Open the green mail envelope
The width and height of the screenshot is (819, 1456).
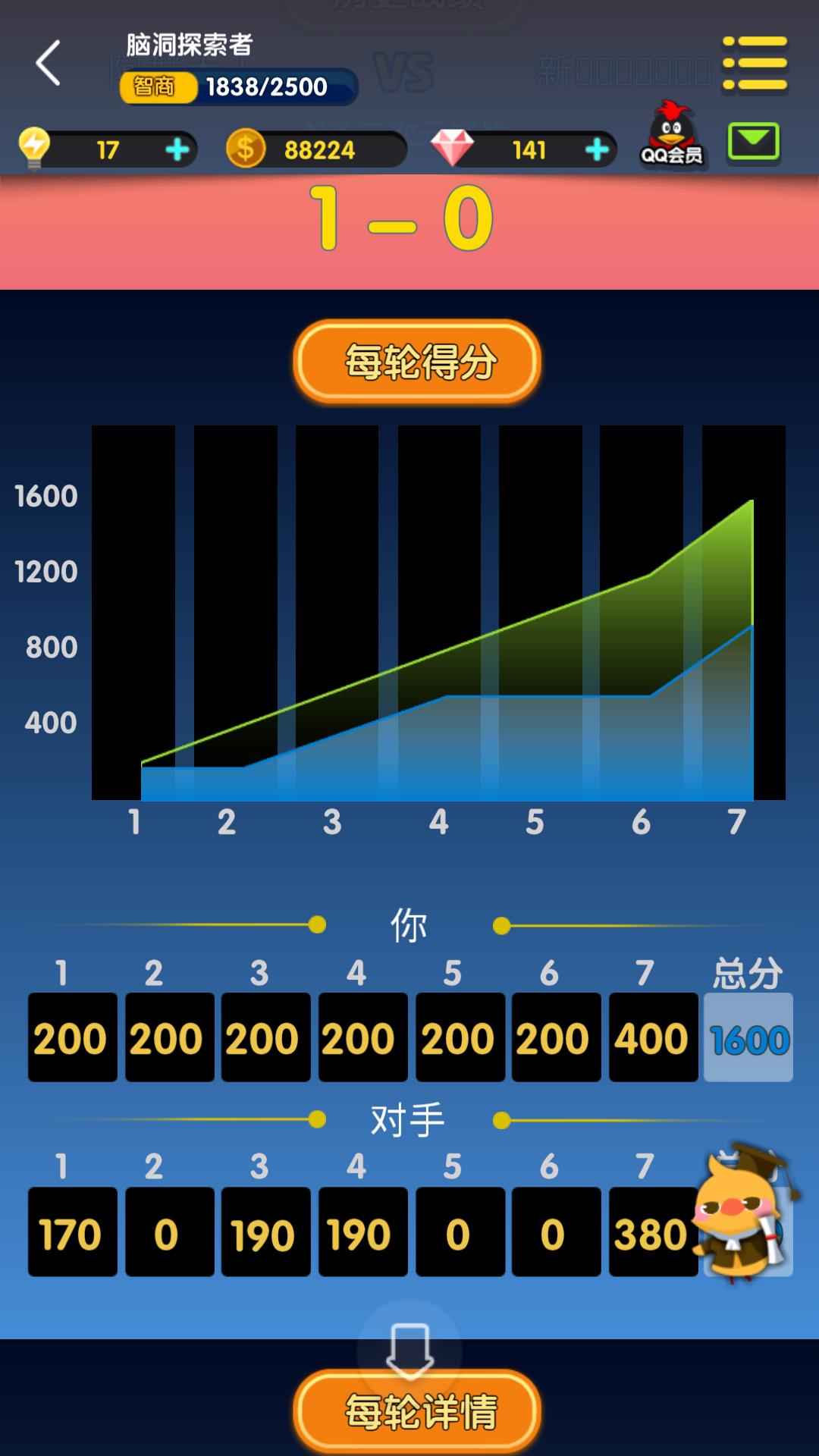coord(753,142)
